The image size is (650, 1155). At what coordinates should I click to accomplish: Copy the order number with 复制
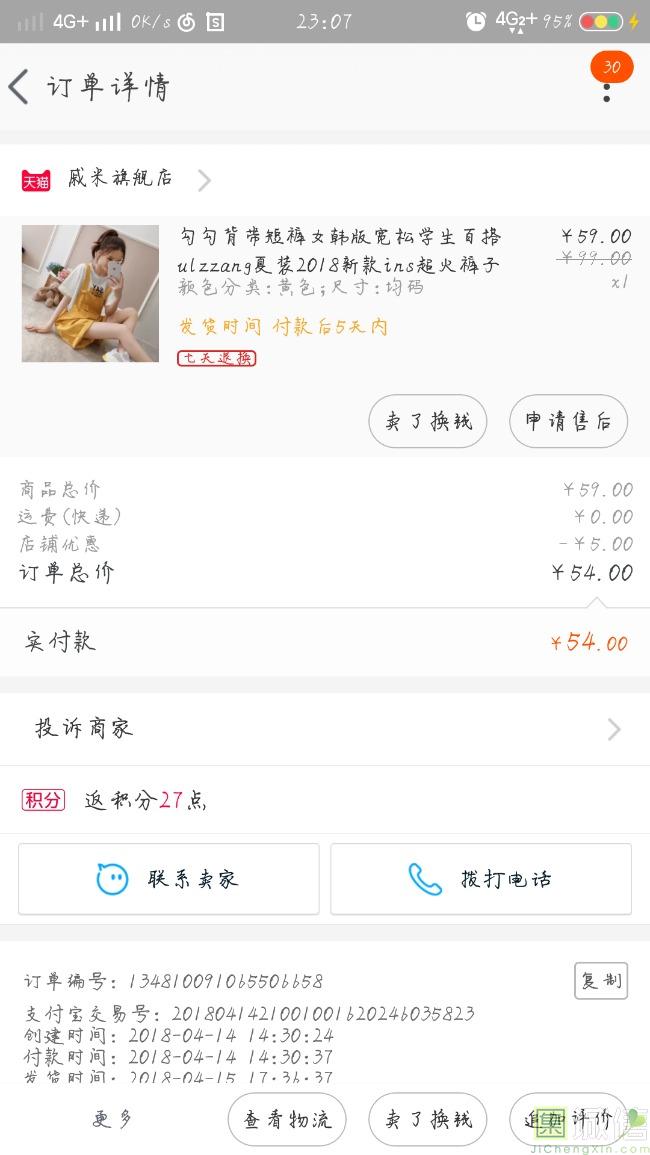pos(600,980)
